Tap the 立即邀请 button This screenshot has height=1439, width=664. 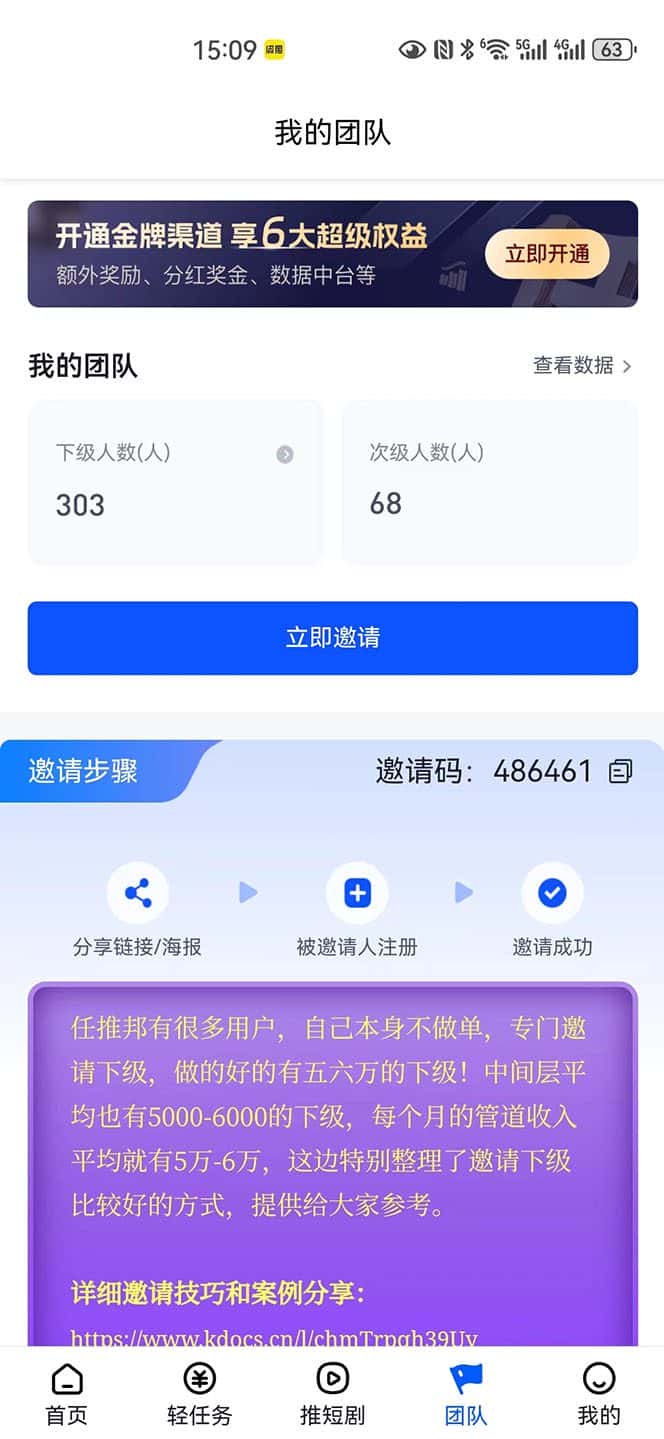[x=332, y=638]
